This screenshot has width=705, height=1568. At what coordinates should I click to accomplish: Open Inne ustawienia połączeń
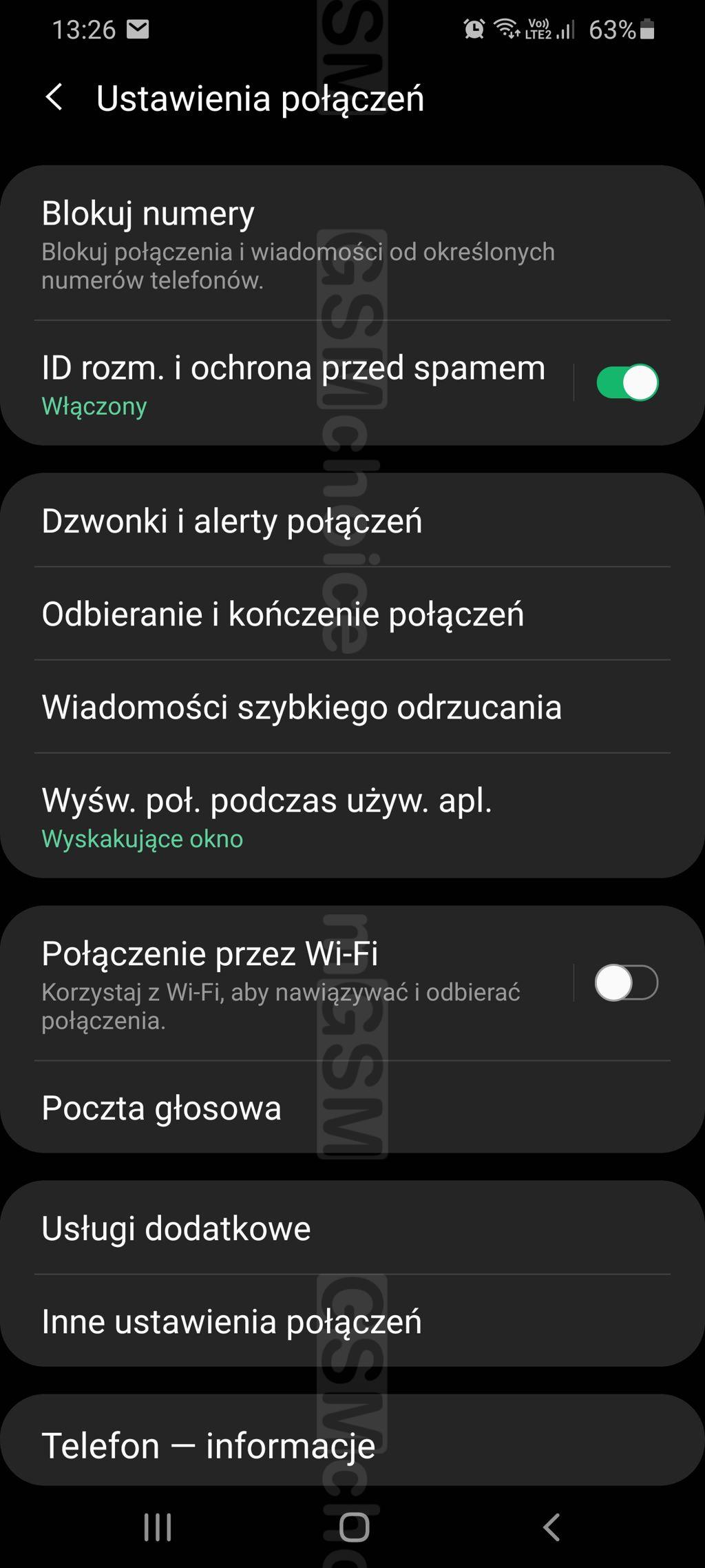click(352, 1321)
